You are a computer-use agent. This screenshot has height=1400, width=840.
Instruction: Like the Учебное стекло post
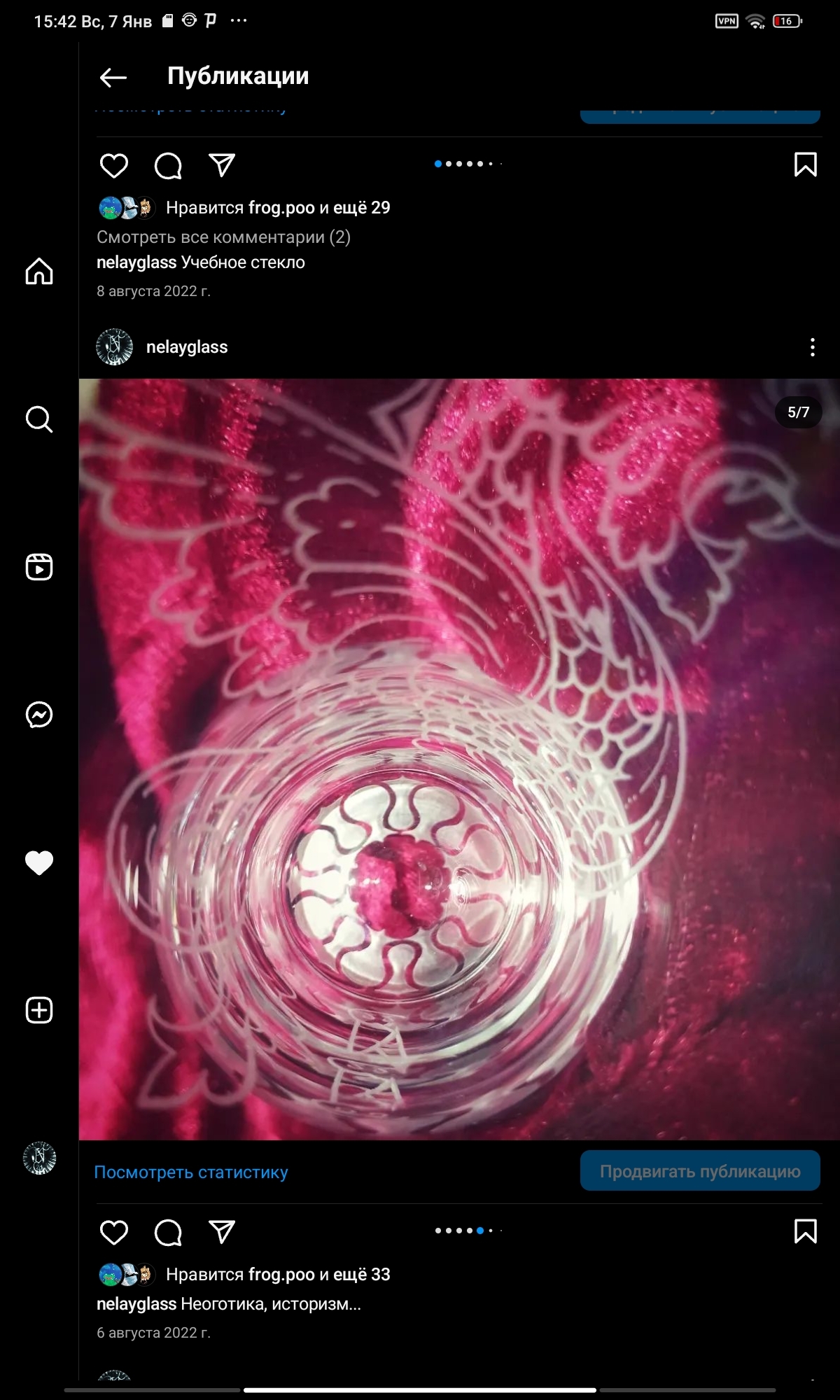[114, 166]
